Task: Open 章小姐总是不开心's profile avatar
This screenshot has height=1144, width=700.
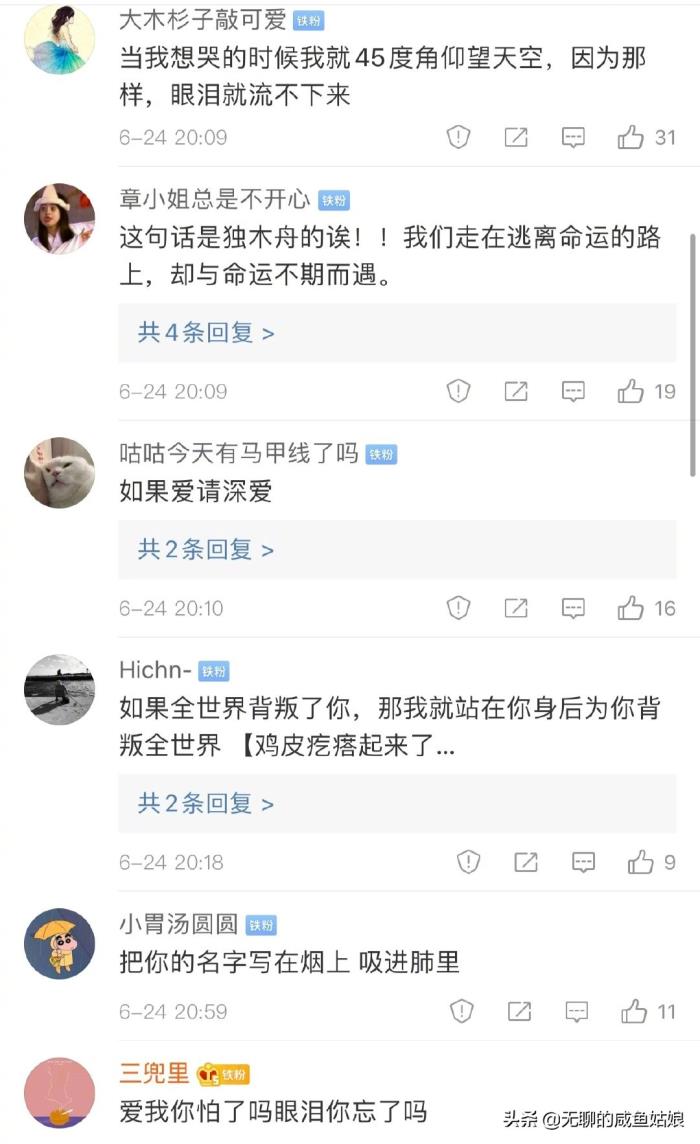Action: pyautogui.click(x=59, y=219)
